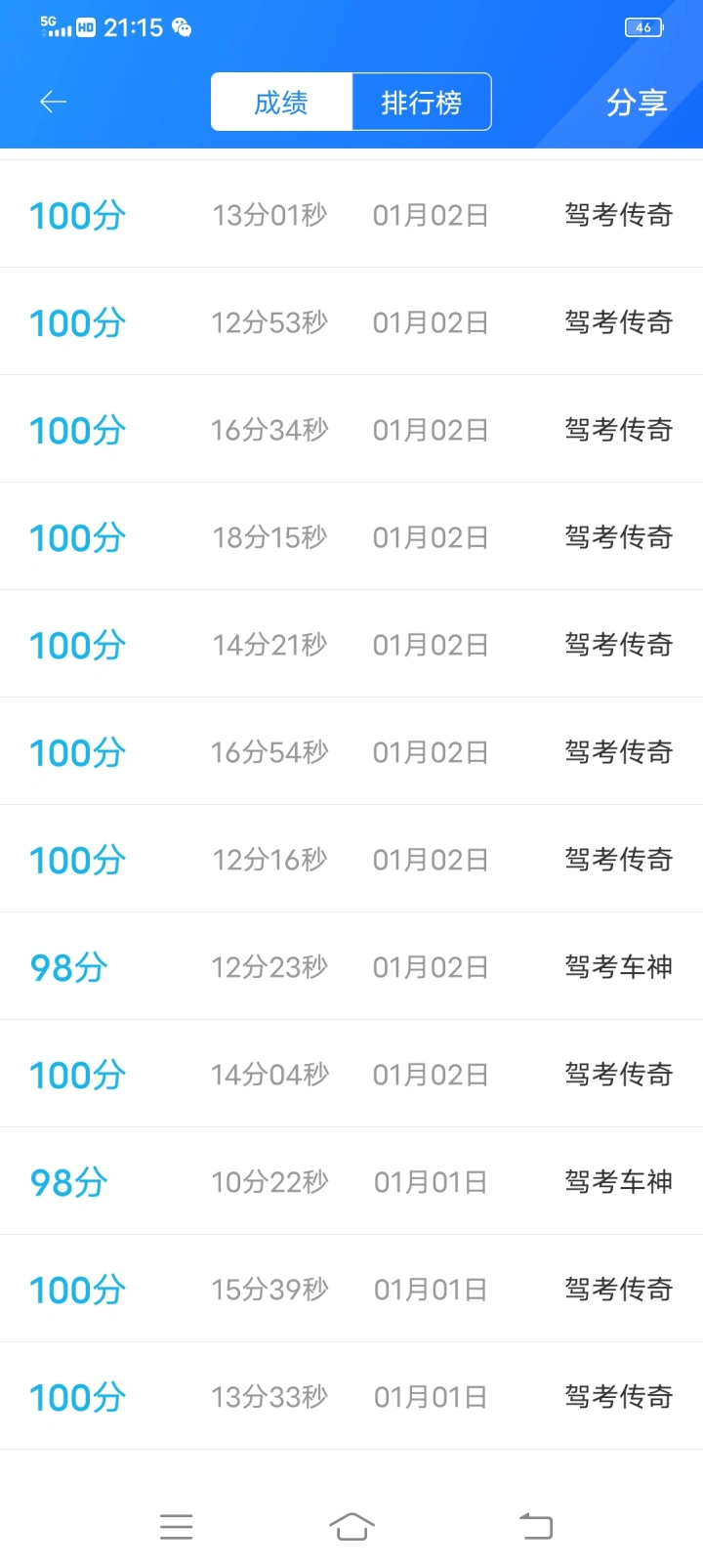Open the 98分 record timed 12分23秒
Image resolution: width=703 pixels, height=1568 pixels.
point(351,967)
